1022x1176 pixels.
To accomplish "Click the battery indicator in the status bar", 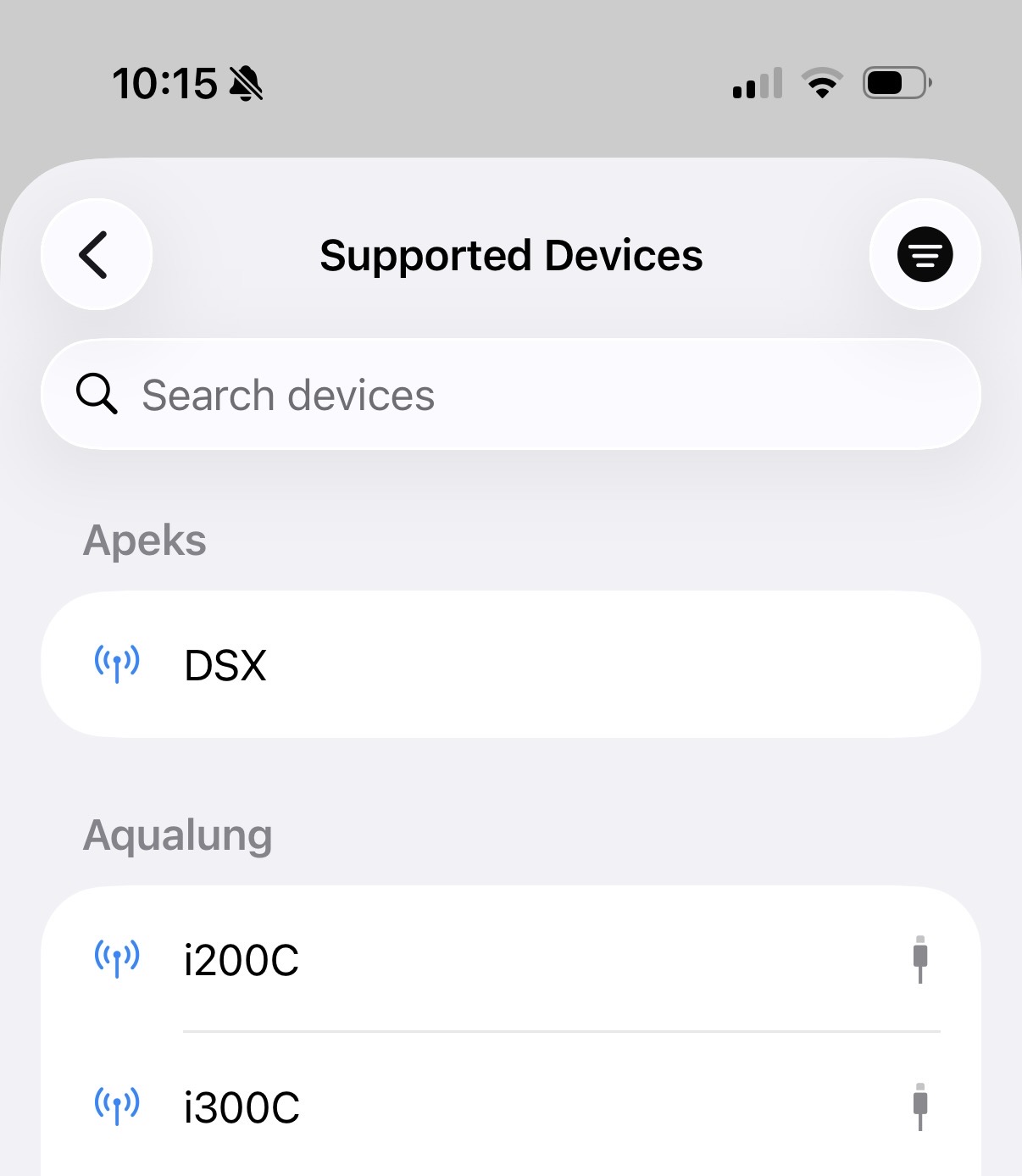I will coord(895,82).
